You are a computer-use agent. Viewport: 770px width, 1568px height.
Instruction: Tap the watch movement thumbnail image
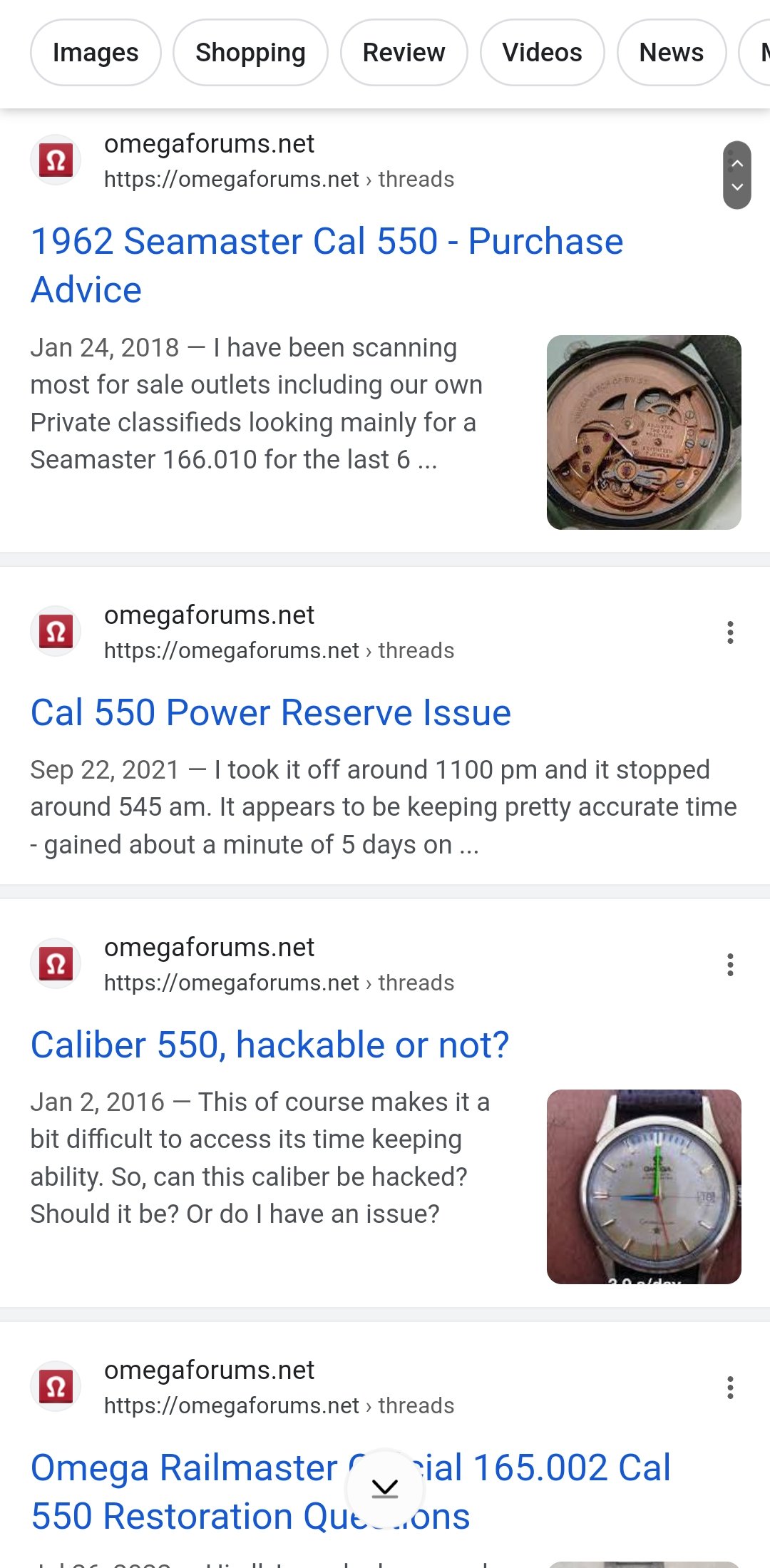pos(644,432)
